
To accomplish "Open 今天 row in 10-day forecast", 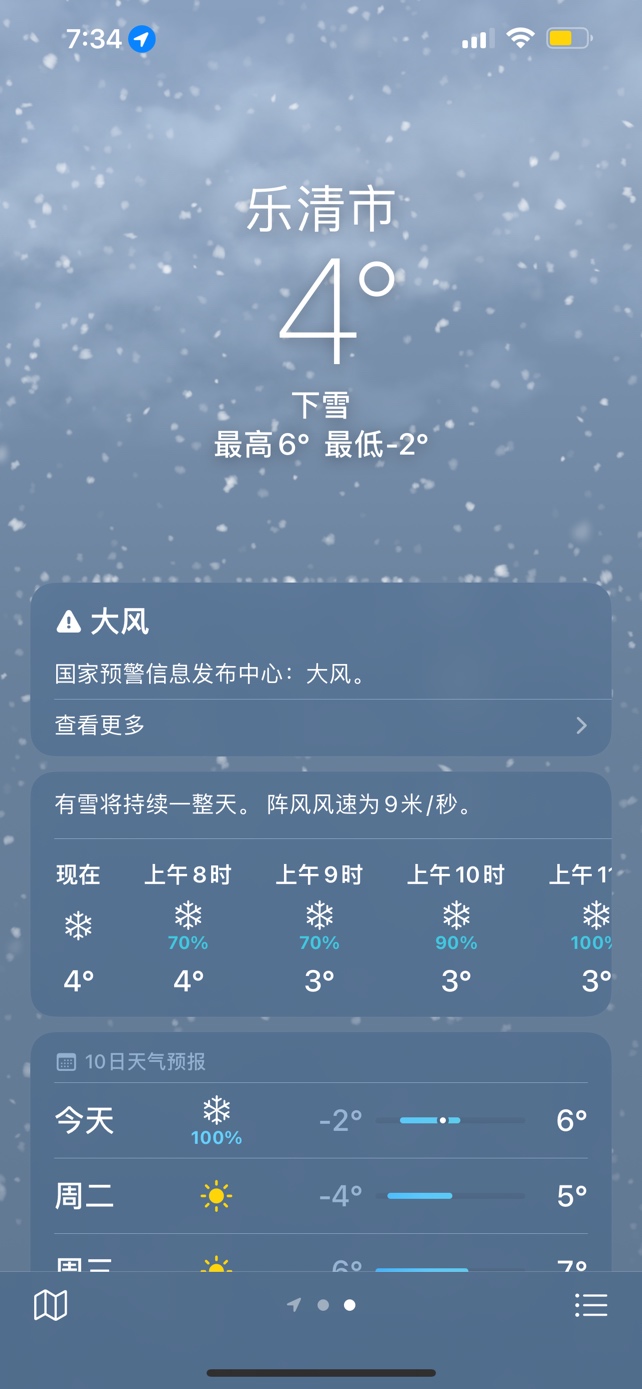I will [320, 1120].
